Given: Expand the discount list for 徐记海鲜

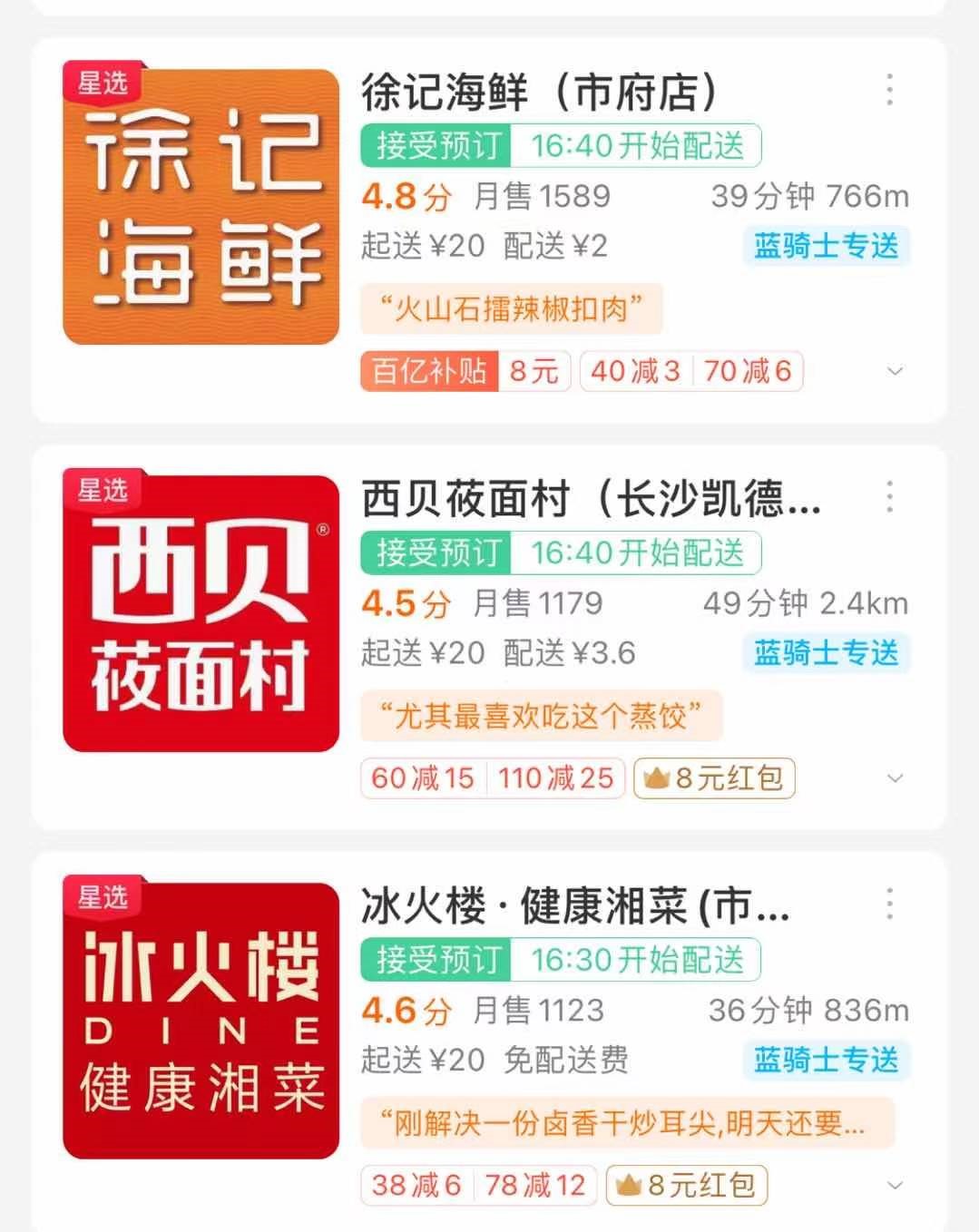Looking at the screenshot, I should (x=895, y=371).
